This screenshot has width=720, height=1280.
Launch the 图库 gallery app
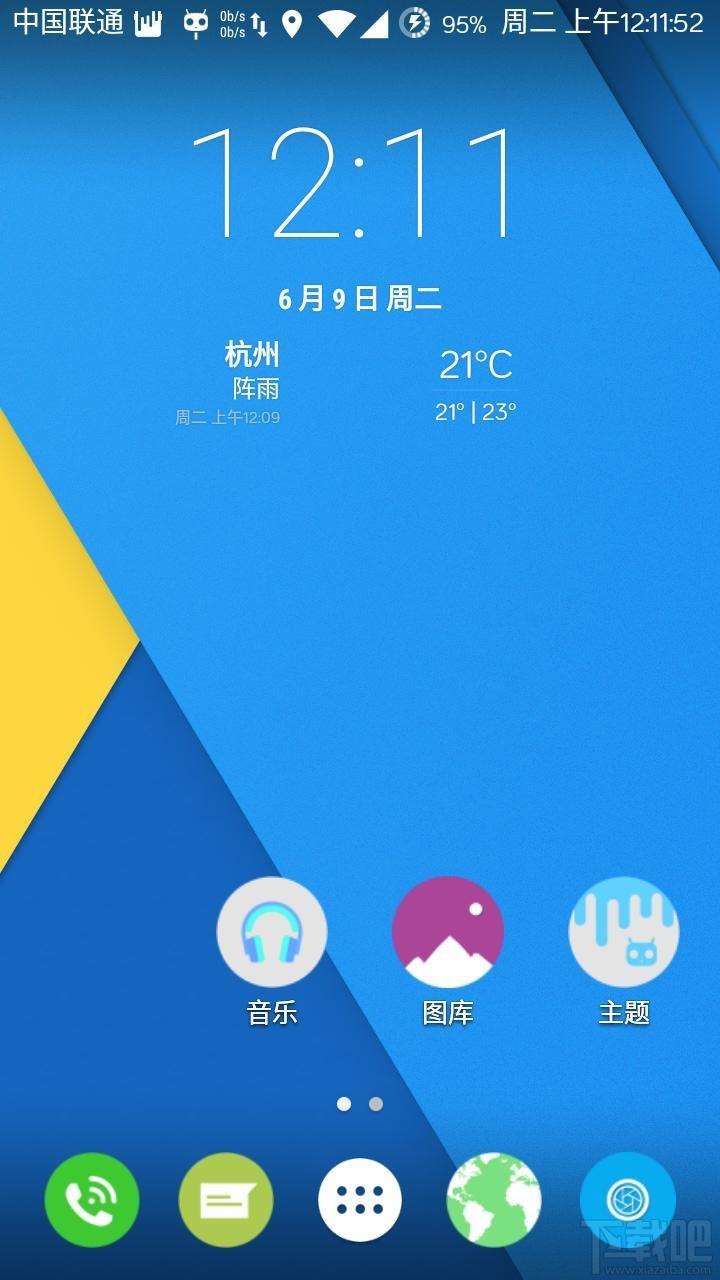[x=448, y=932]
